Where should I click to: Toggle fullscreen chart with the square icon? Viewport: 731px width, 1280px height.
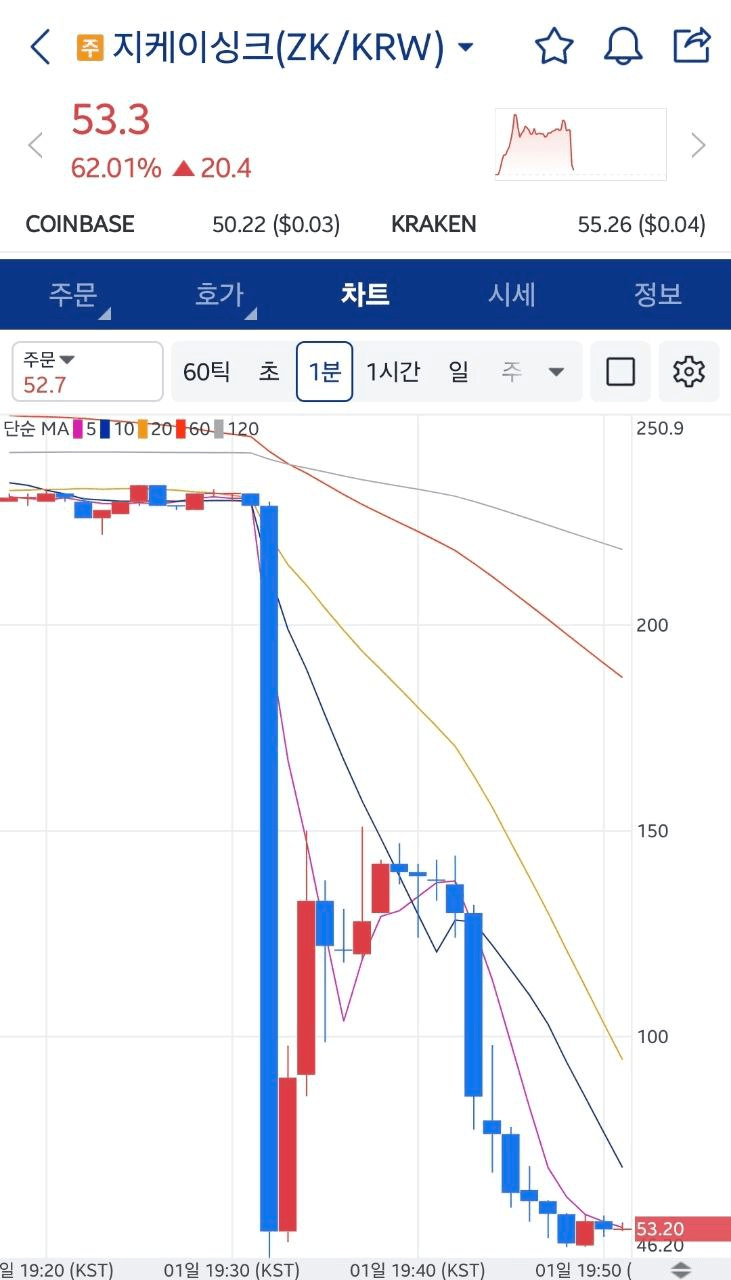pyautogui.click(x=621, y=372)
